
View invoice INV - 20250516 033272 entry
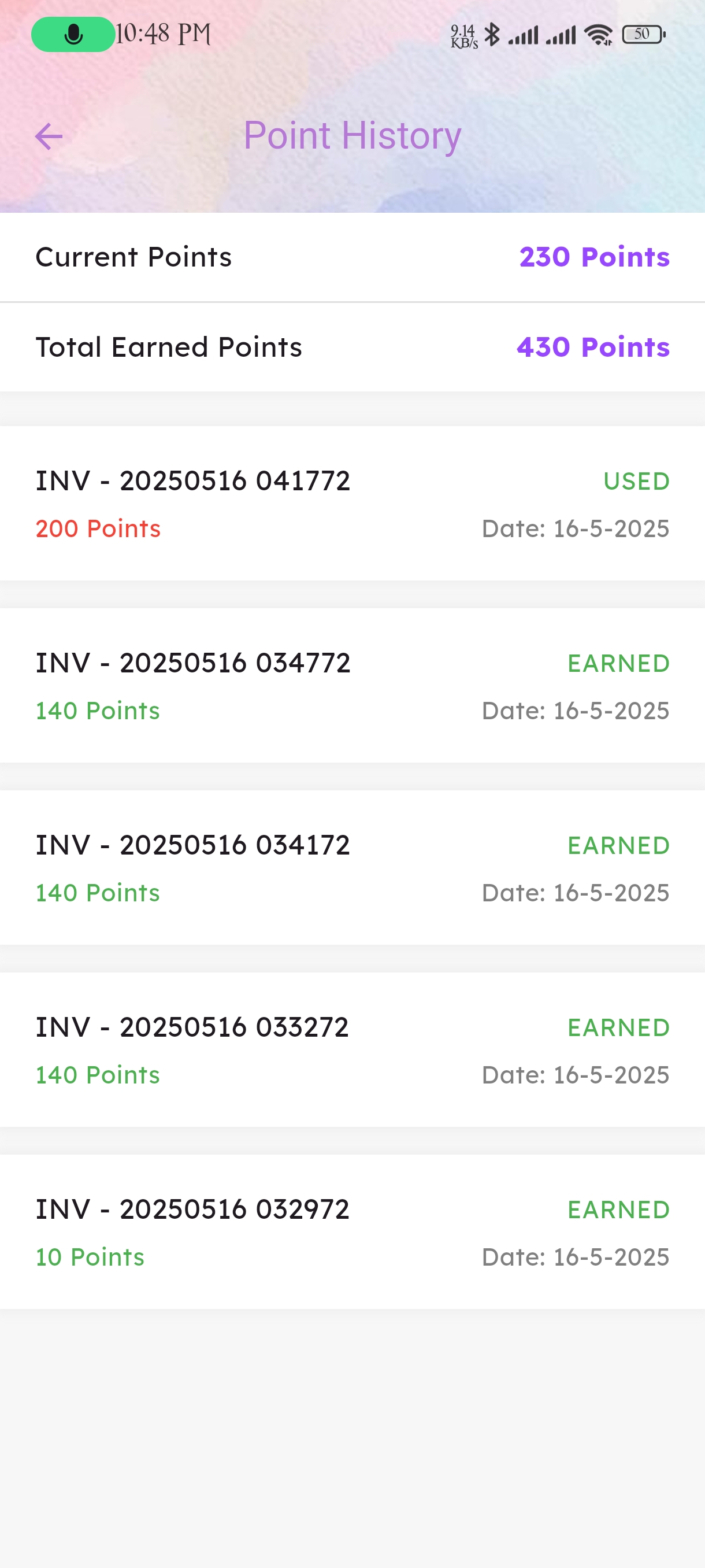pyautogui.click(x=352, y=1049)
